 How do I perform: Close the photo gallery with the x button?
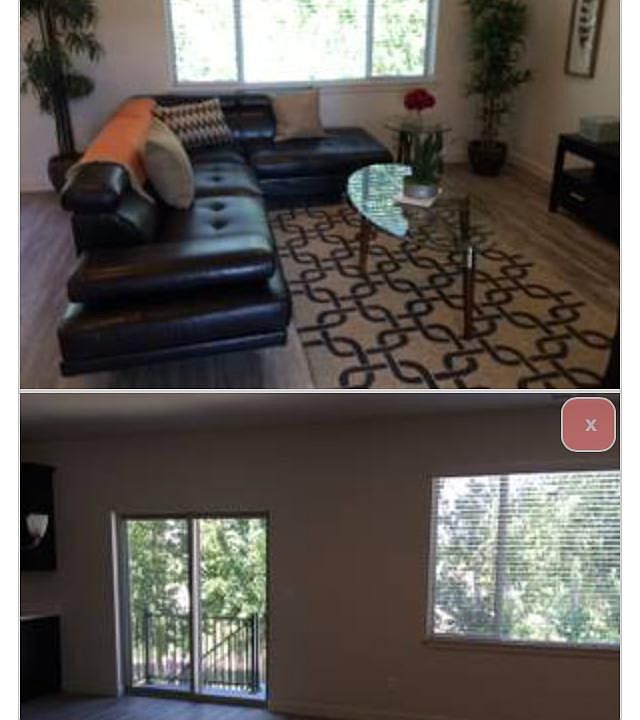point(588,424)
